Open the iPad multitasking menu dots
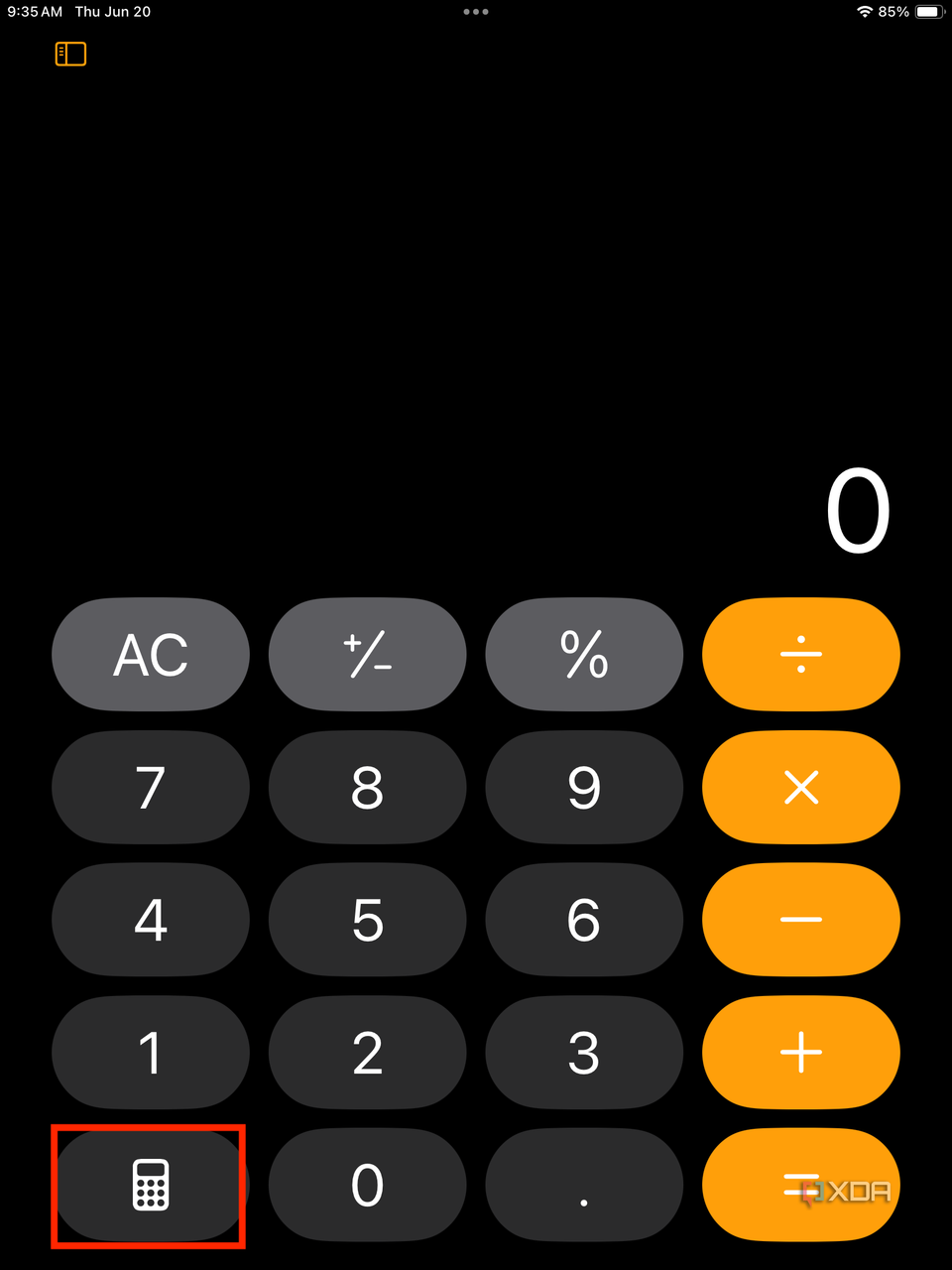The width and height of the screenshot is (952, 1270). coord(476,12)
